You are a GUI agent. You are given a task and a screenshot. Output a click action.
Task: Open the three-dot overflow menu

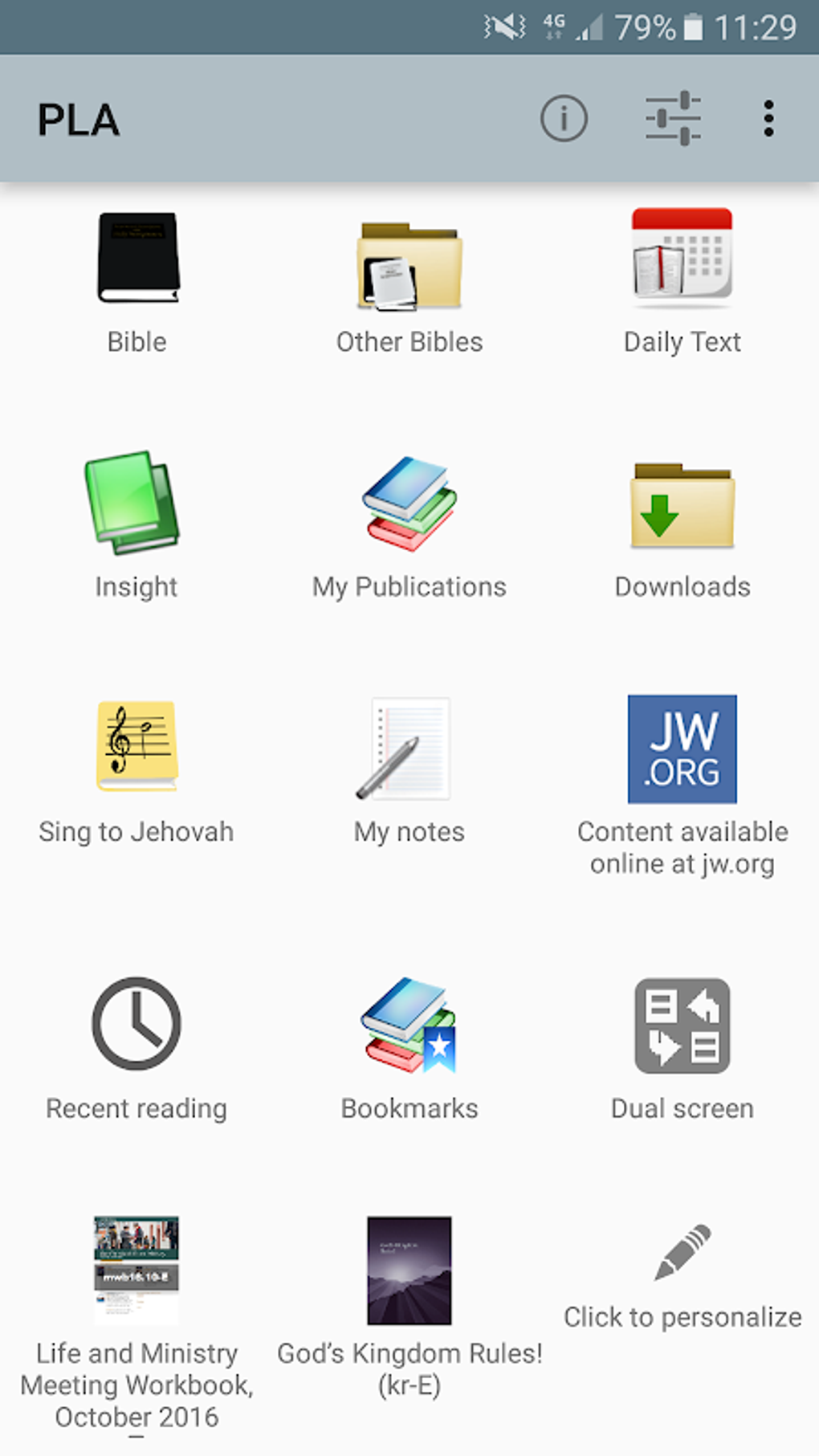[768, 117]
